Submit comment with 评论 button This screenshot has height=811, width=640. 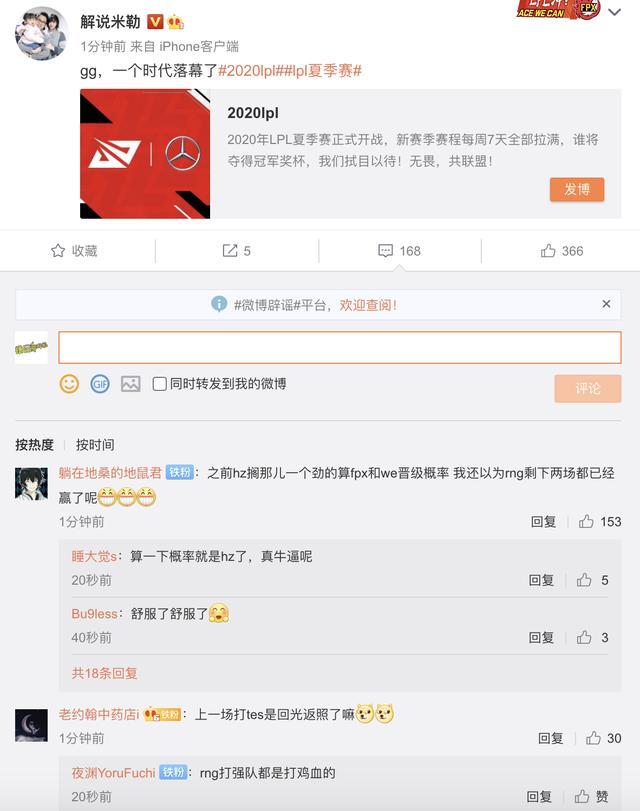587,388
